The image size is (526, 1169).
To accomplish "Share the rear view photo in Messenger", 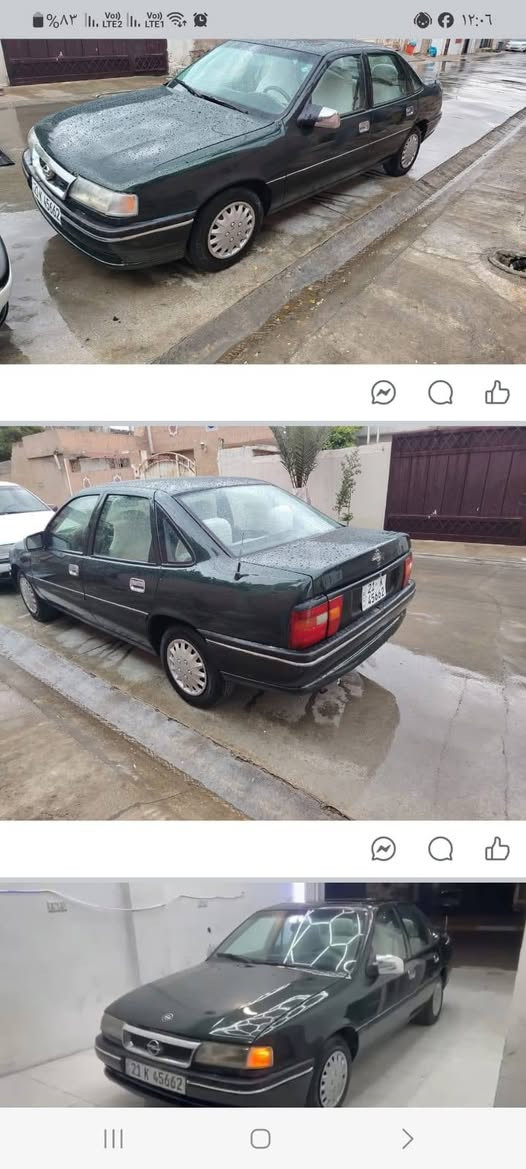I will point(384,848).
